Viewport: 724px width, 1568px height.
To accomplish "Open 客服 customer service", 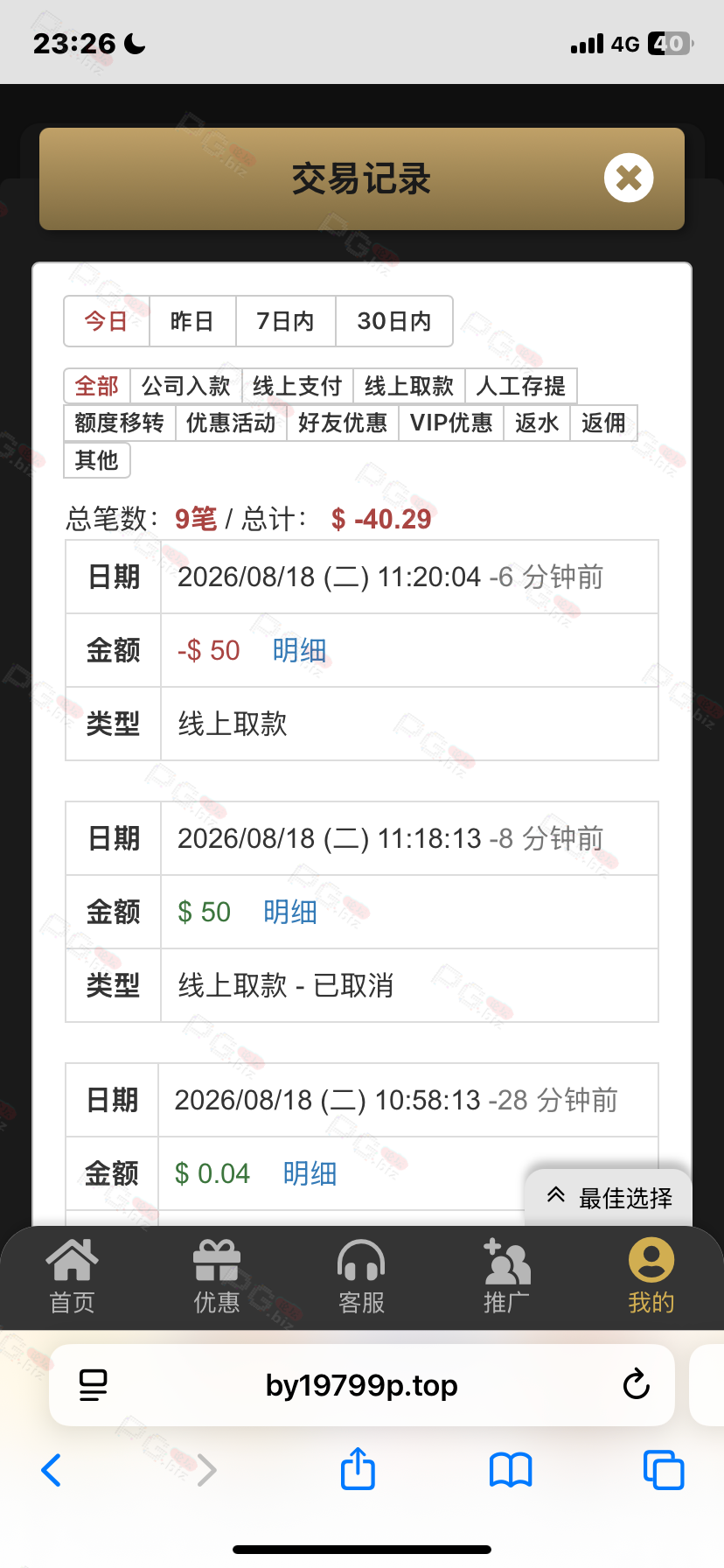I will (x=361, y=1277).
